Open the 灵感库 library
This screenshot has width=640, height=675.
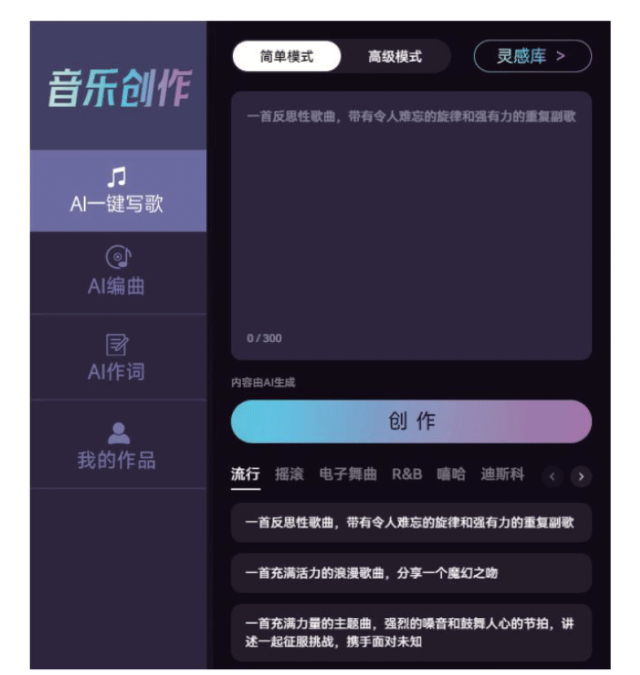coord(532,57)
